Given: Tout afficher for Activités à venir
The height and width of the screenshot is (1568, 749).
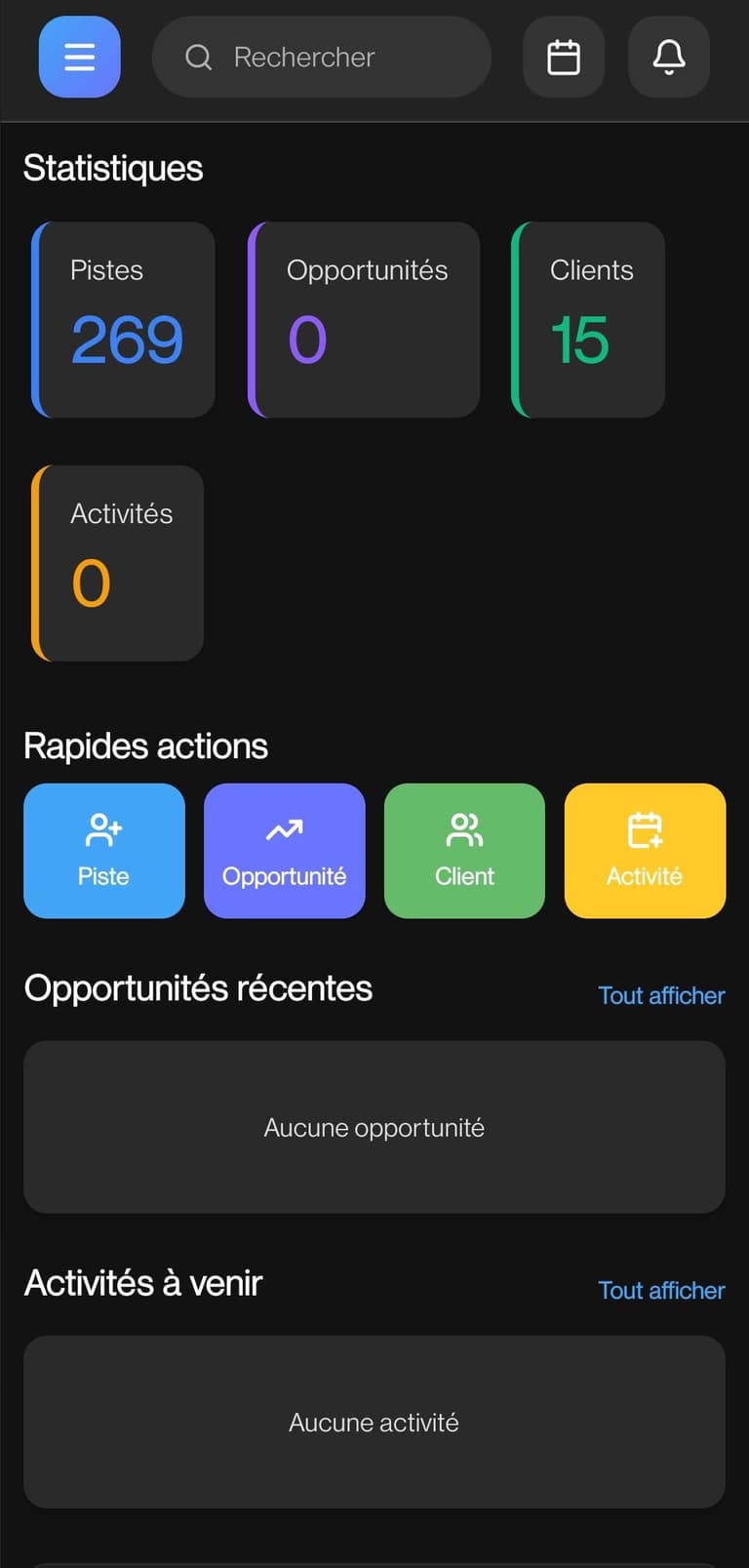Looking at the screenshot, I should click(661, 1291).
